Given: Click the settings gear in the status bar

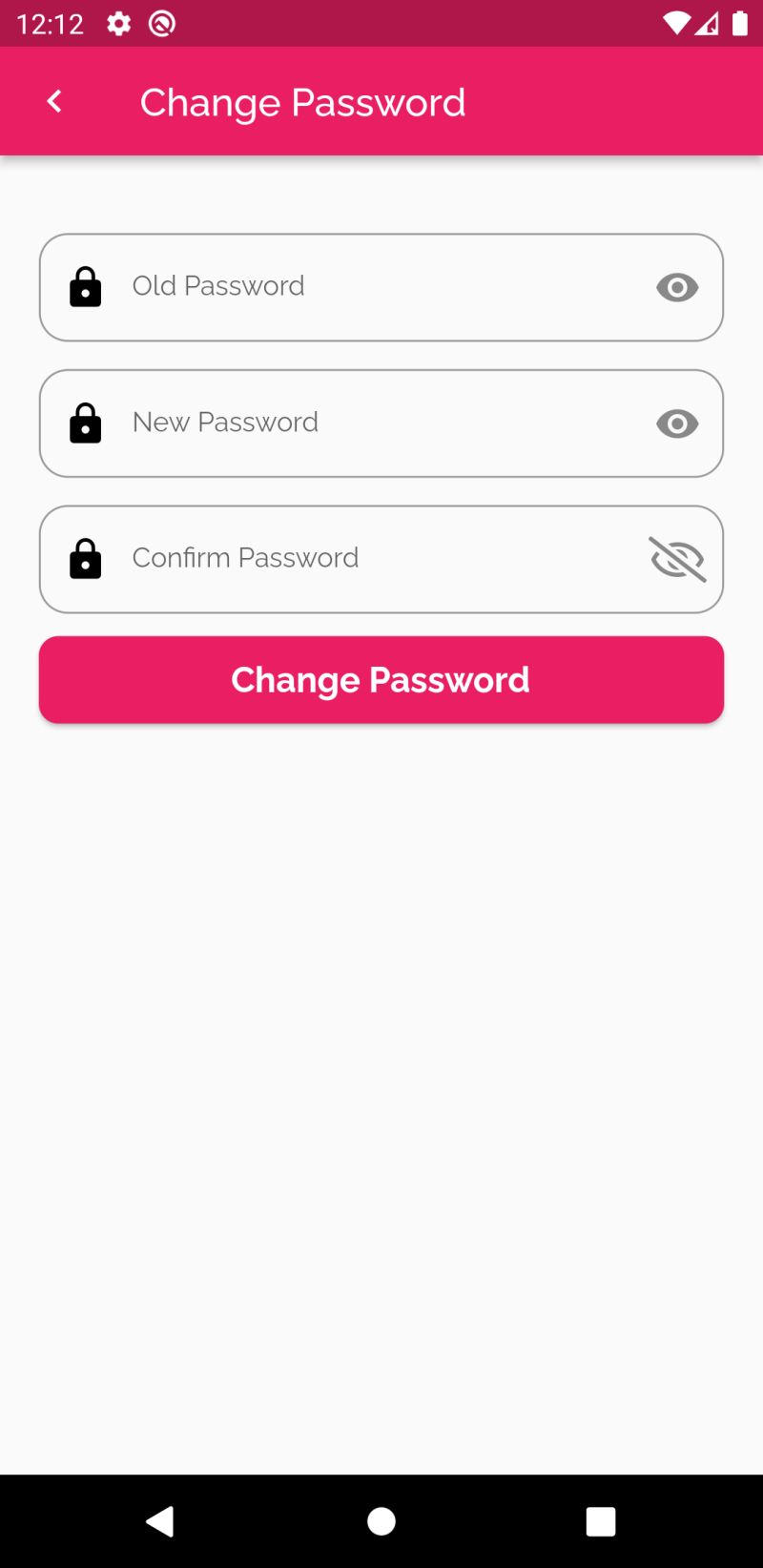Looking at the screenshot, I should pyautogui.click(x=118, y=23).
